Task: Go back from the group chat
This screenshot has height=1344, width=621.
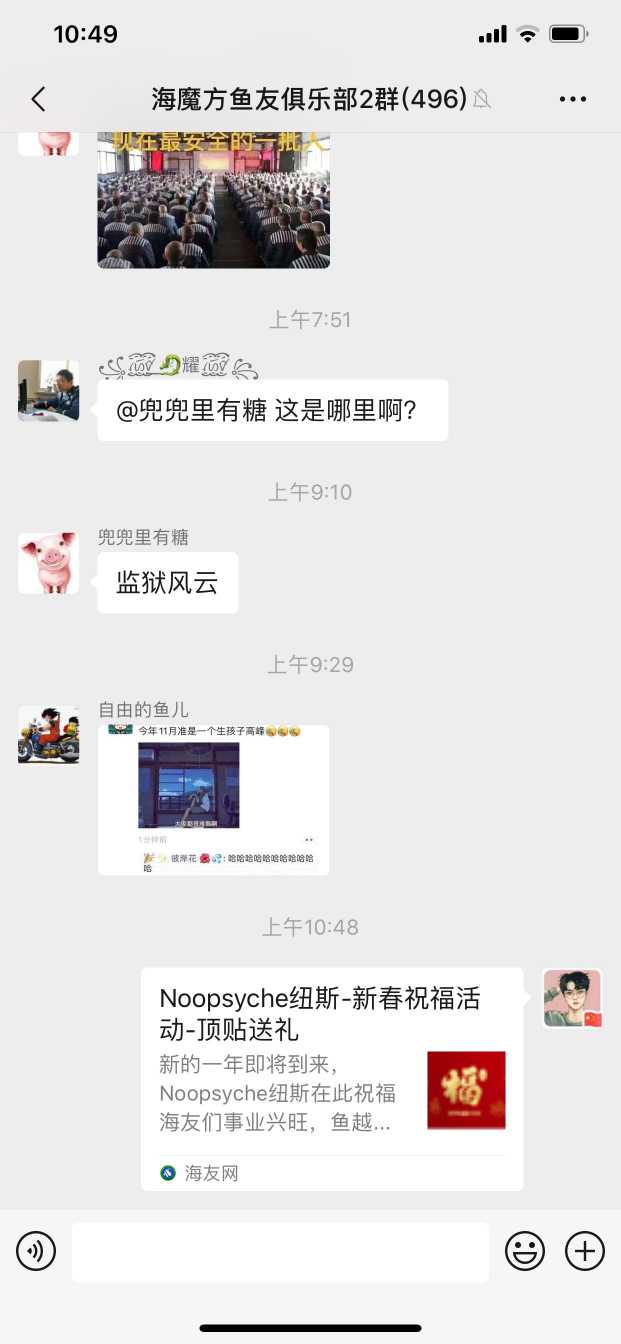Action: click(x=38, y=98)
